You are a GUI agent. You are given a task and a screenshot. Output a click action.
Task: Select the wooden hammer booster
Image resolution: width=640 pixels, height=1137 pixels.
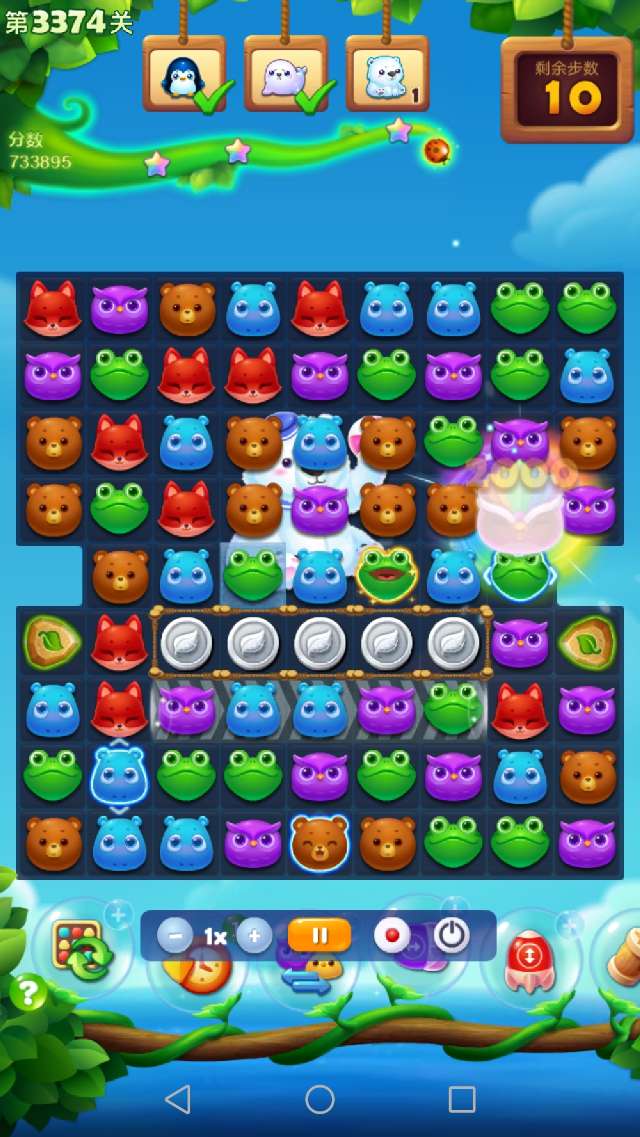point(622,953)
